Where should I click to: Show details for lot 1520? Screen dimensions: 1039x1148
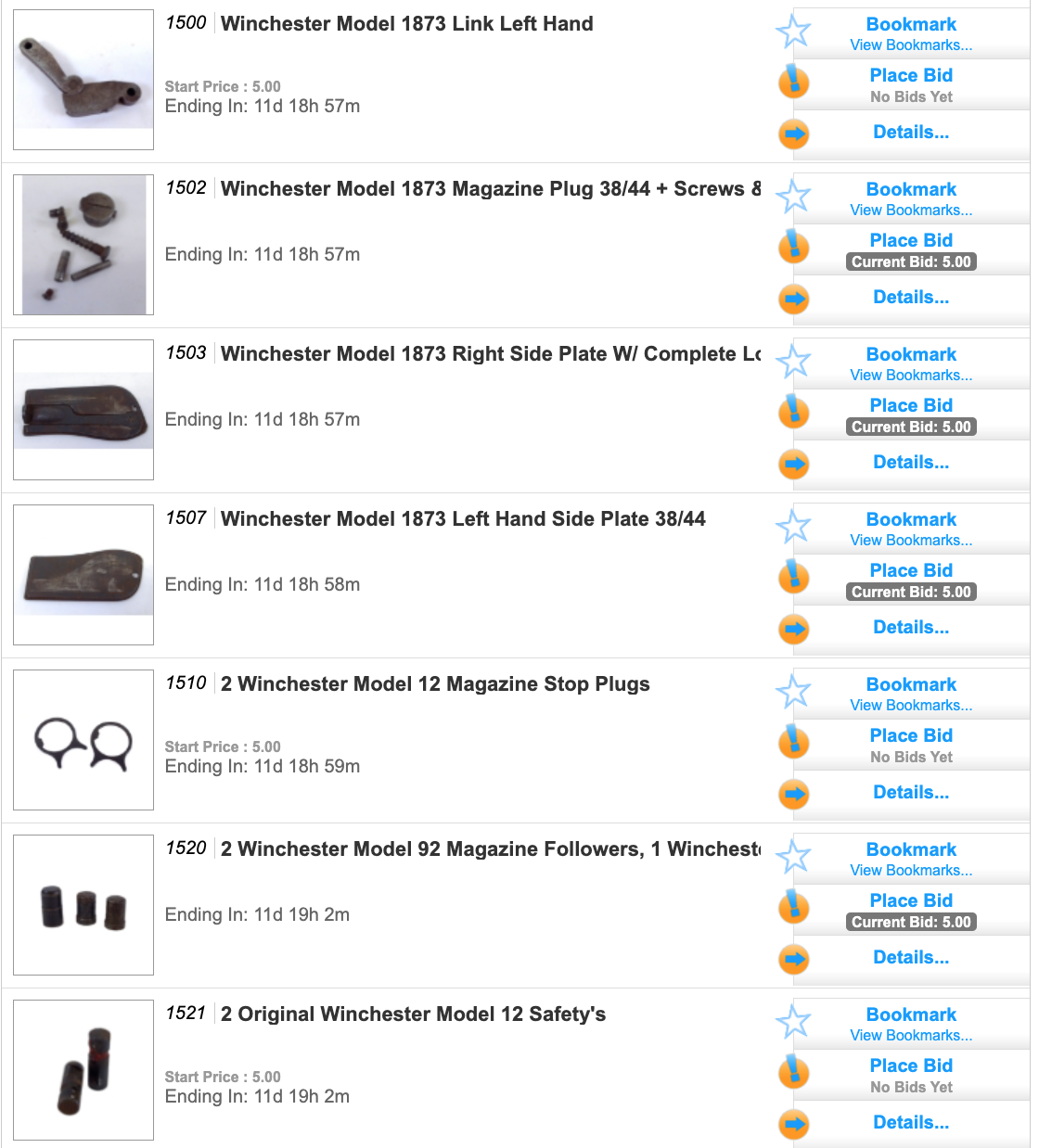pos(910,958)
